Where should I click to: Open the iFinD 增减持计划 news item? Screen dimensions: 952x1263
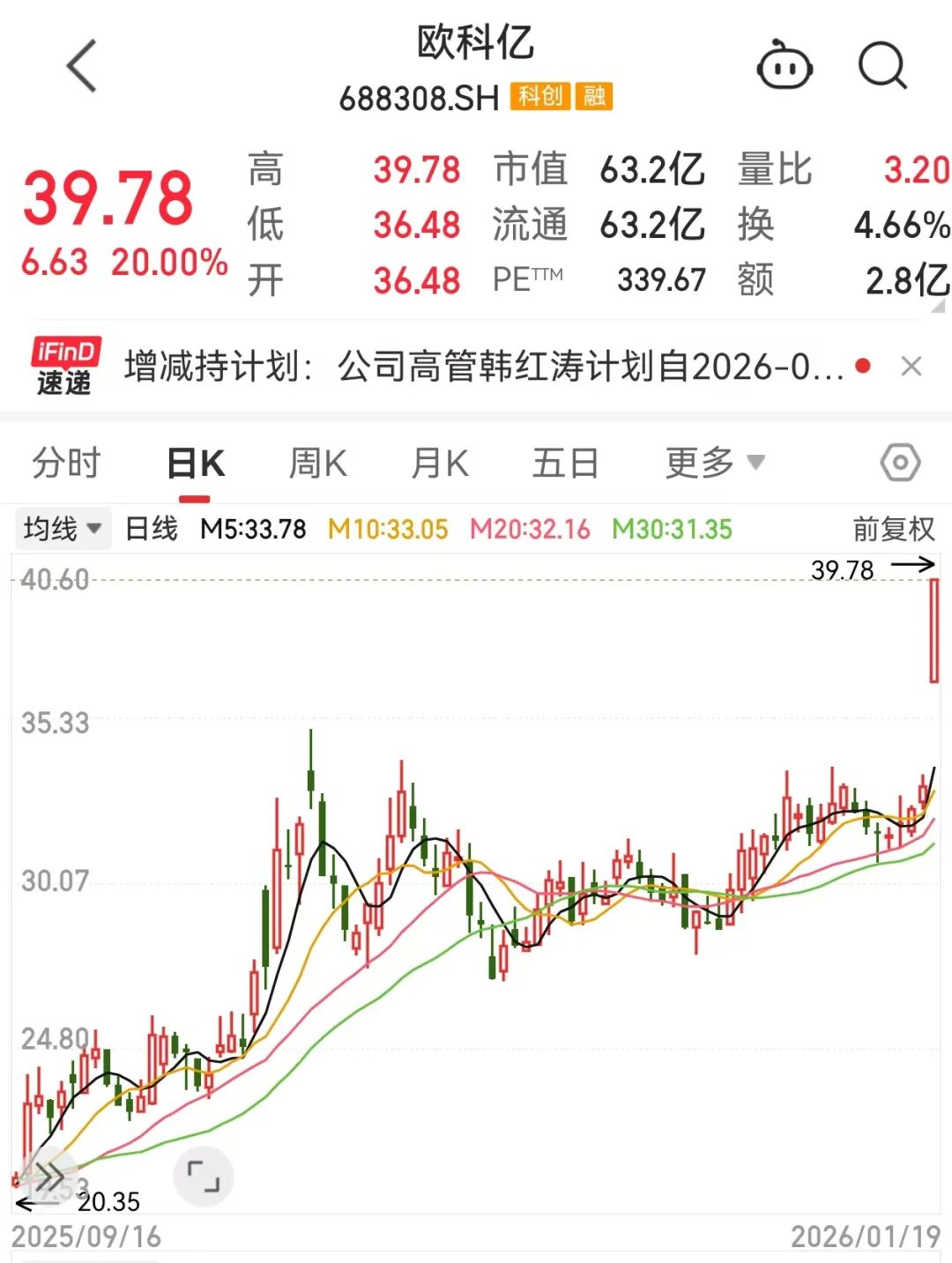(x=483, y=367)
